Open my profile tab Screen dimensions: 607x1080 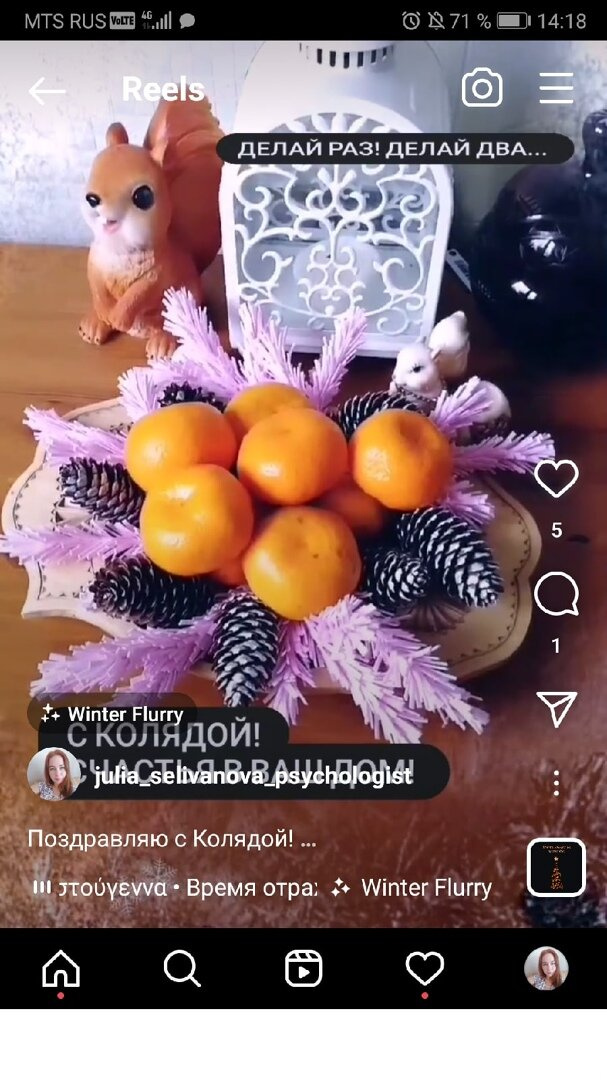[x=546, y=968]
